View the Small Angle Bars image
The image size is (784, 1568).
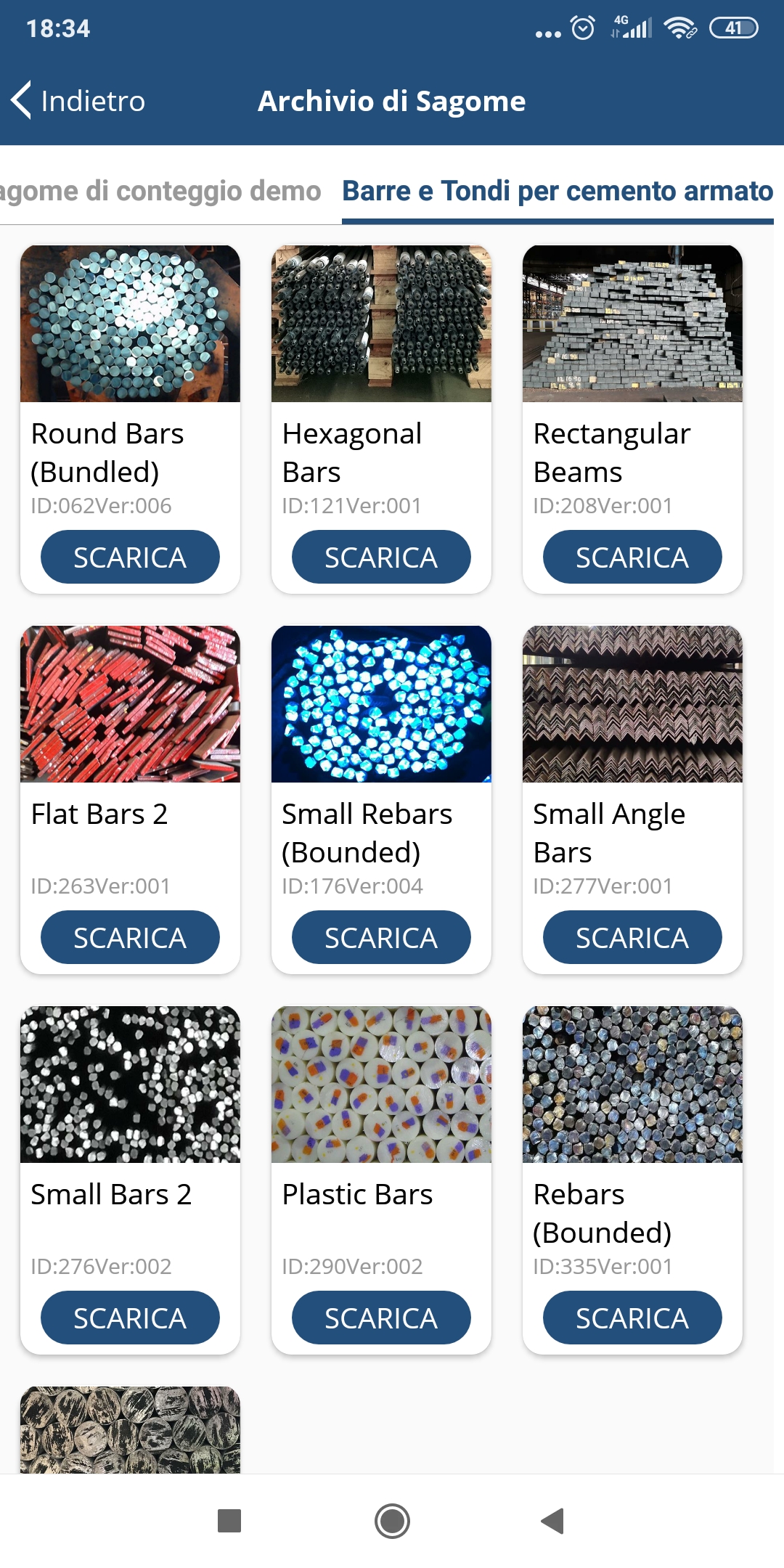(x=632, y=704)
